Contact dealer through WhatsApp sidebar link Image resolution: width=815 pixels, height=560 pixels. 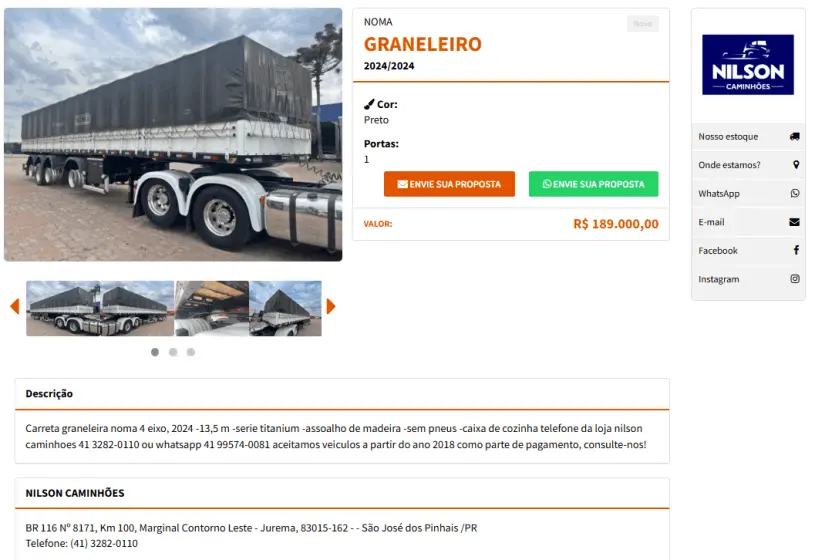(748, 193)
